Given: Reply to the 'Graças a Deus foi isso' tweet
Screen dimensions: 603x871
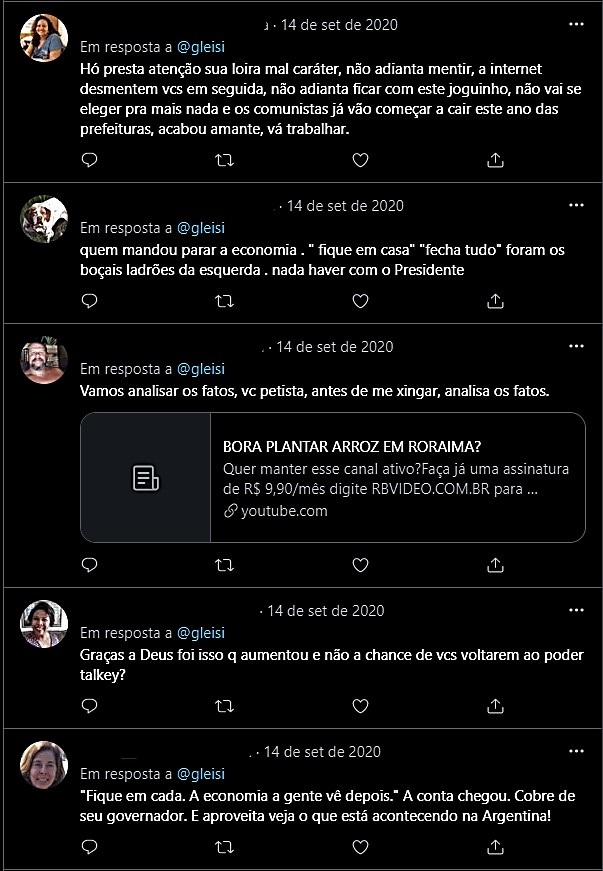Looking at the screenshot, I should (x=89, y=705).
